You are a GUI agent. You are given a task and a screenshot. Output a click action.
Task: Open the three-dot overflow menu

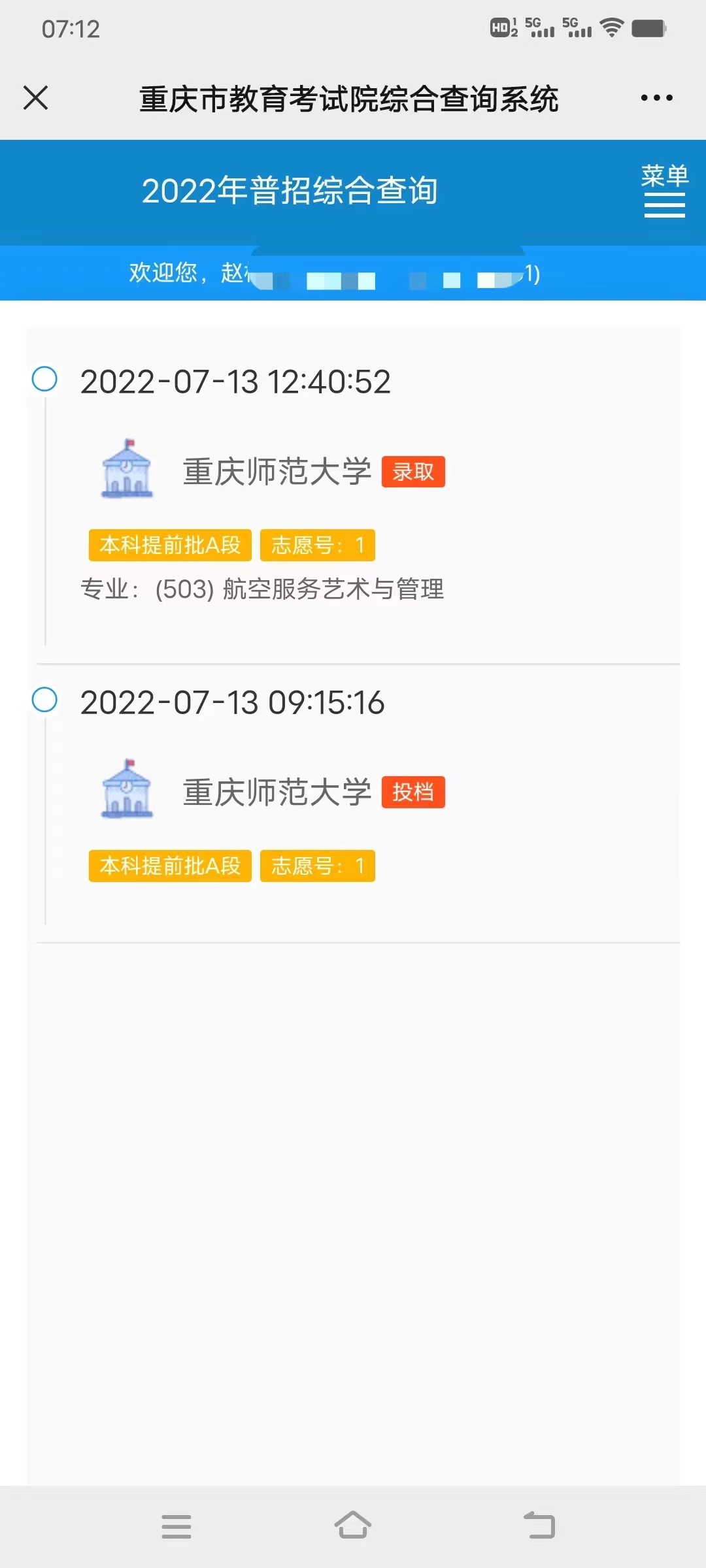(x=656, y=98)
